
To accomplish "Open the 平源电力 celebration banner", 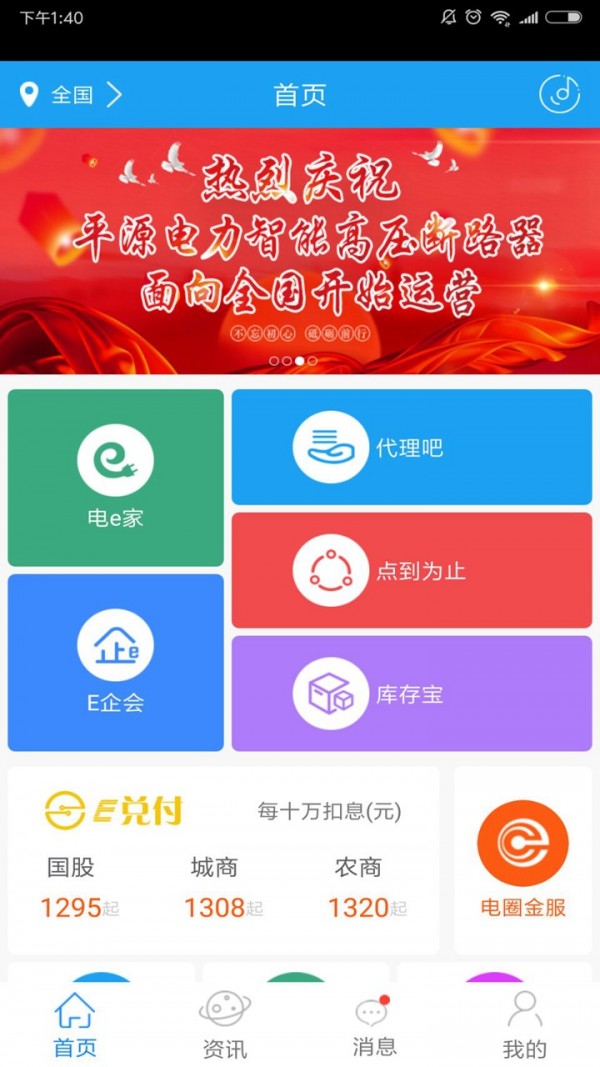I will [300, 250].
